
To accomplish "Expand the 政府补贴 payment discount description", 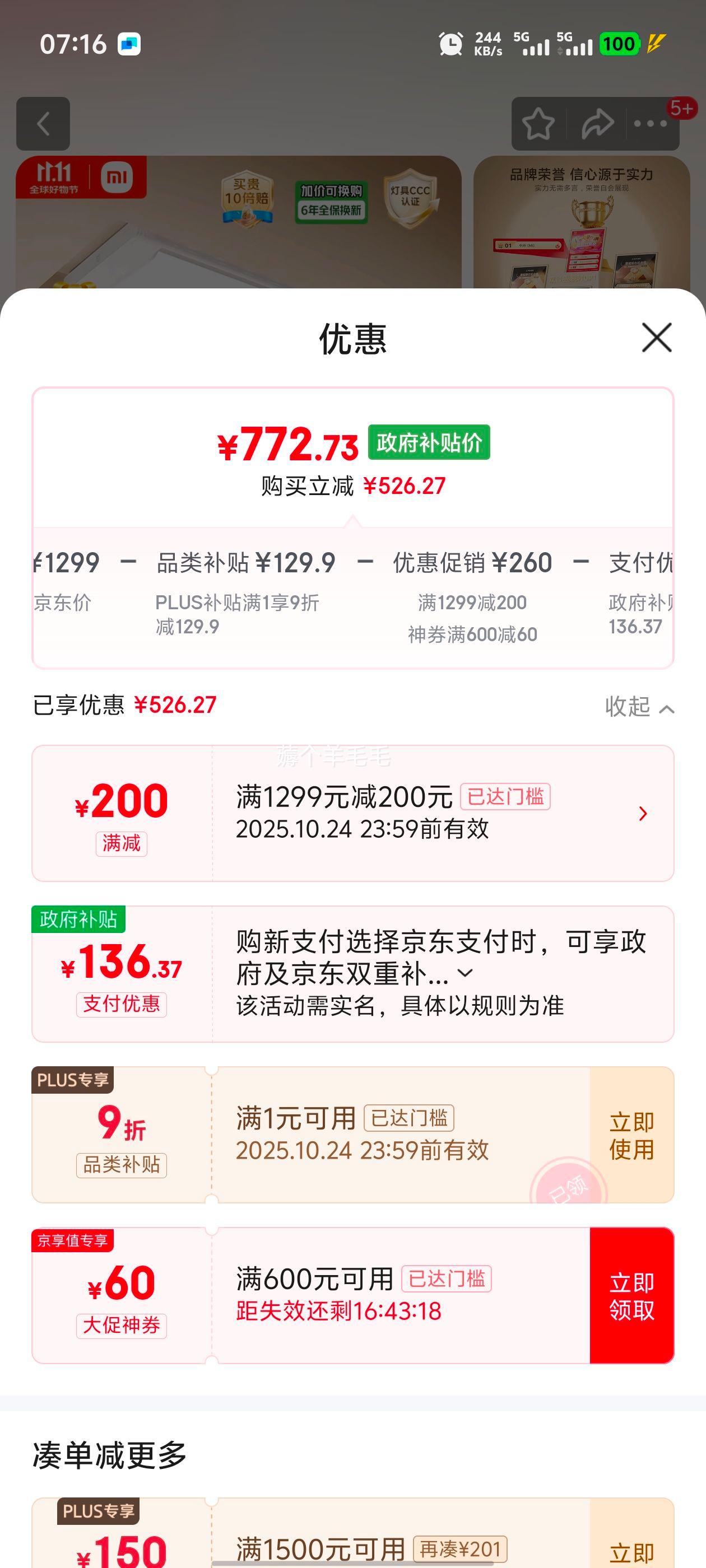I will pos(465,973).
